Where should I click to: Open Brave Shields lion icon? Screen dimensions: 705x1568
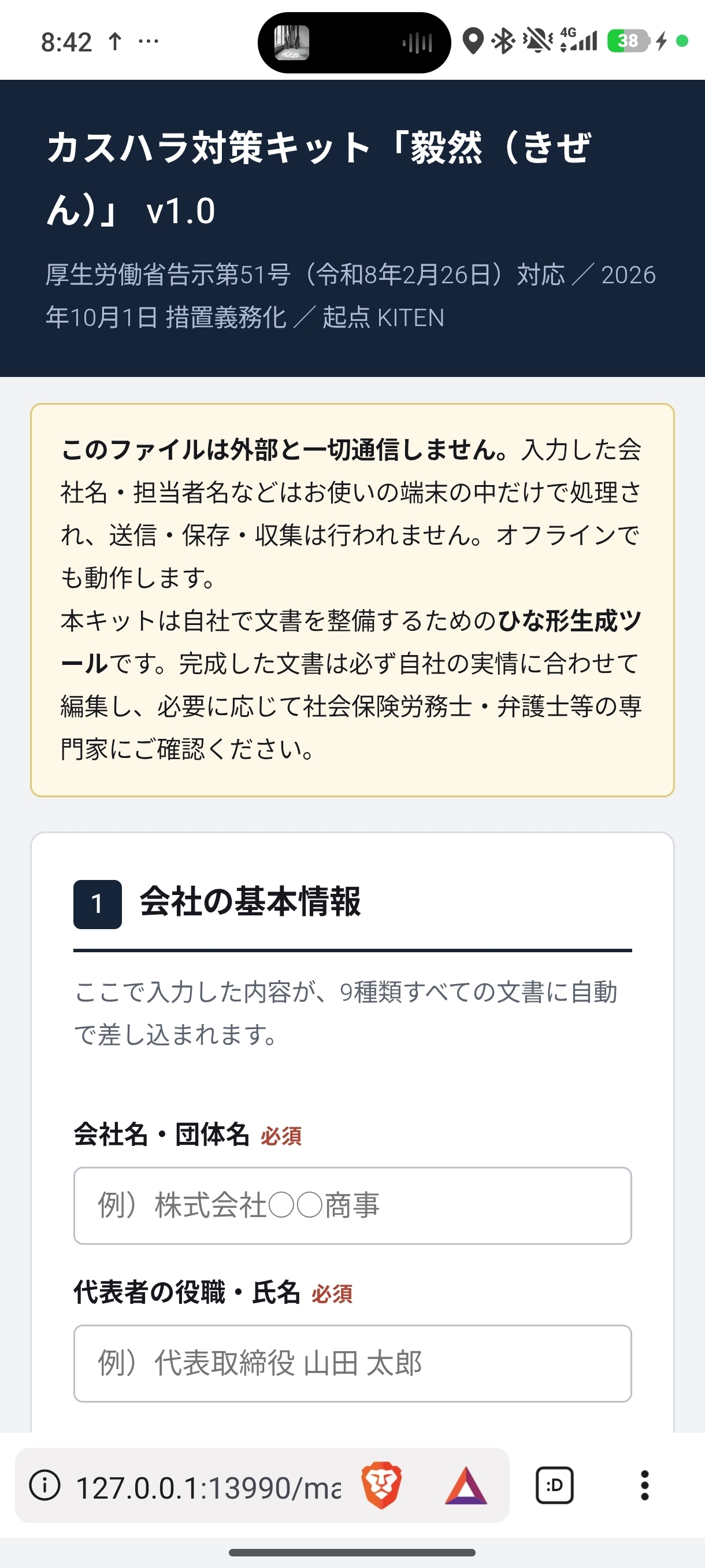(x=381, y=1485)
